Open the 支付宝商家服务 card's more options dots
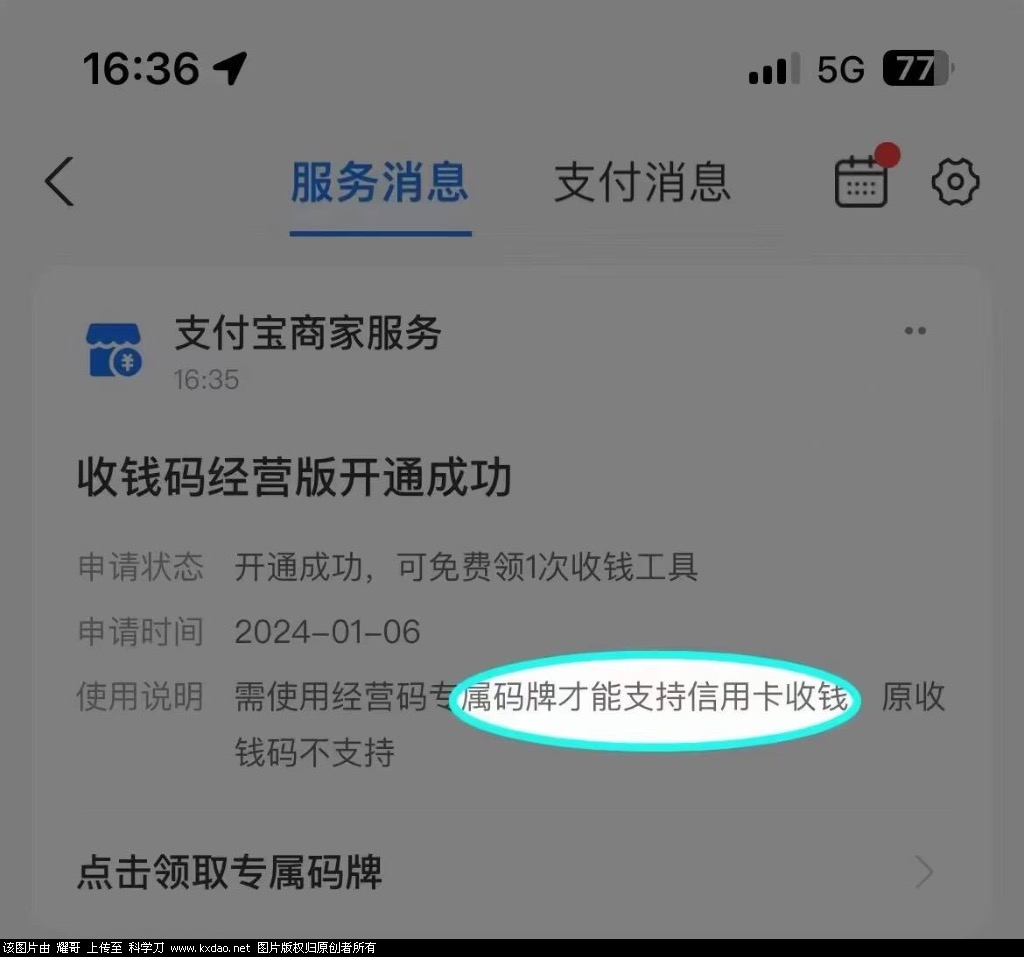 pyautogui.click(x=914, y=331)
